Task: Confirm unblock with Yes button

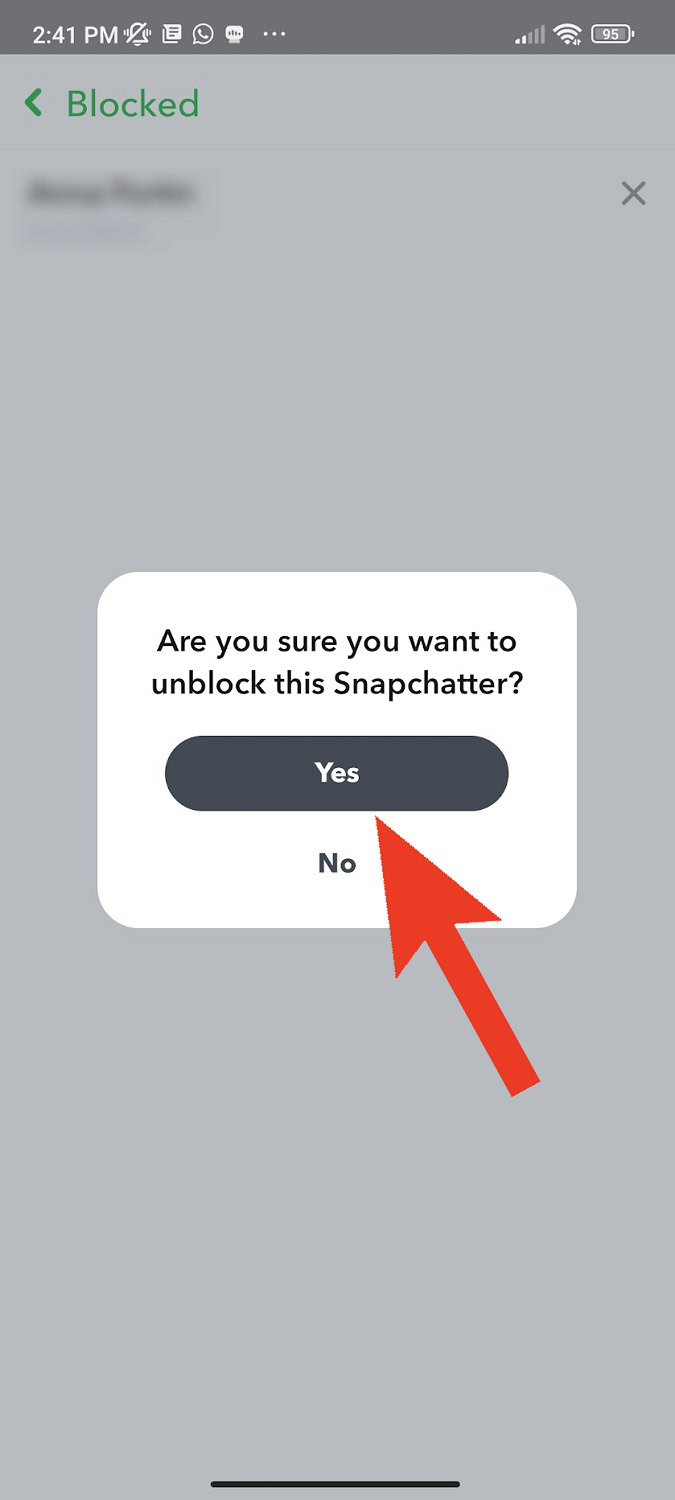Action: [x=337, y=773]
